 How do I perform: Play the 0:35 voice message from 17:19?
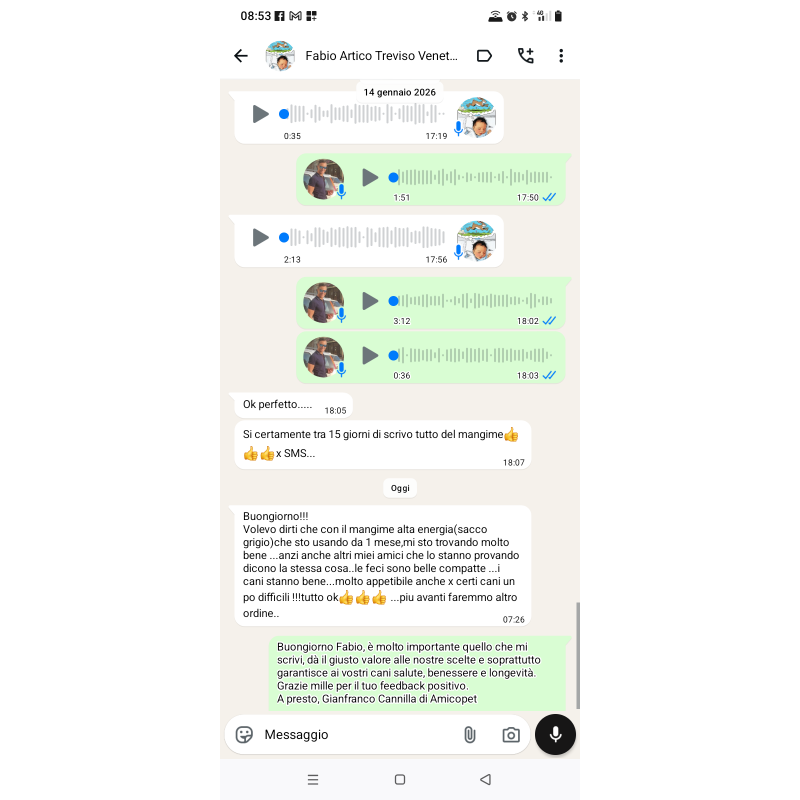[261, 114]
